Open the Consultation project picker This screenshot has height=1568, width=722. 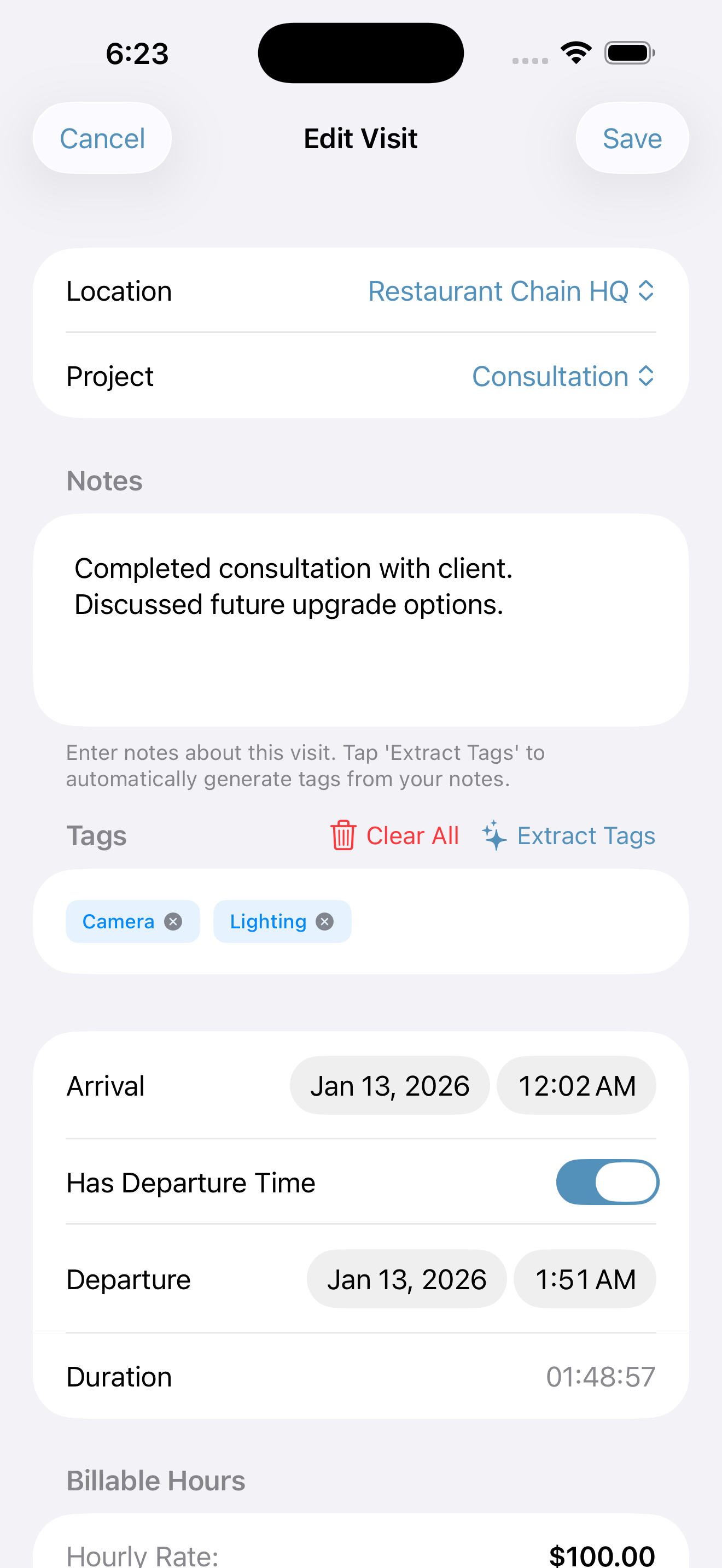coord(551,376)
